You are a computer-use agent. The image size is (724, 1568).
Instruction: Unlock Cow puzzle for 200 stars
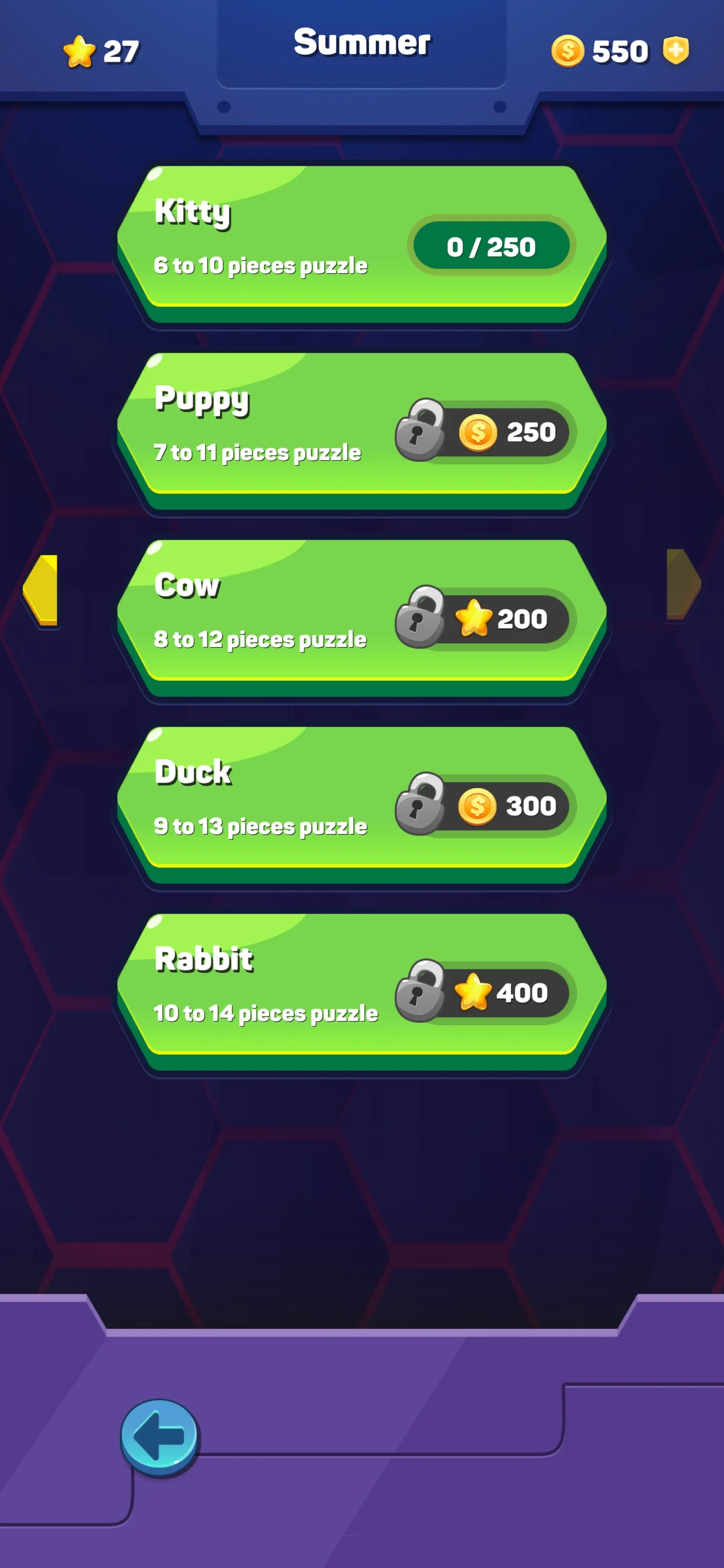[x=485, y=619]
